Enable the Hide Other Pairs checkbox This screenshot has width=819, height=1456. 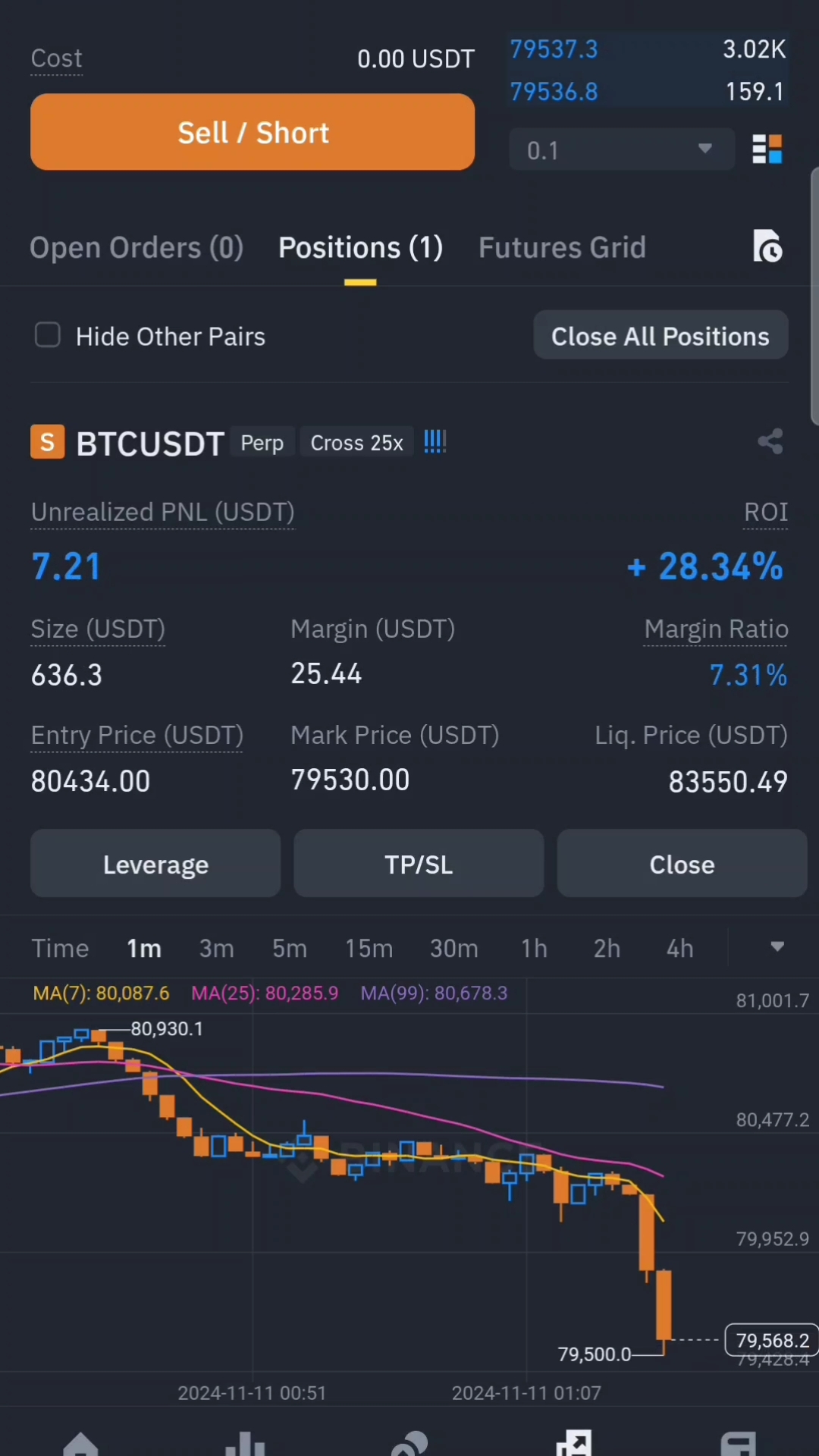pyautogui.click(x=47, y=335)
